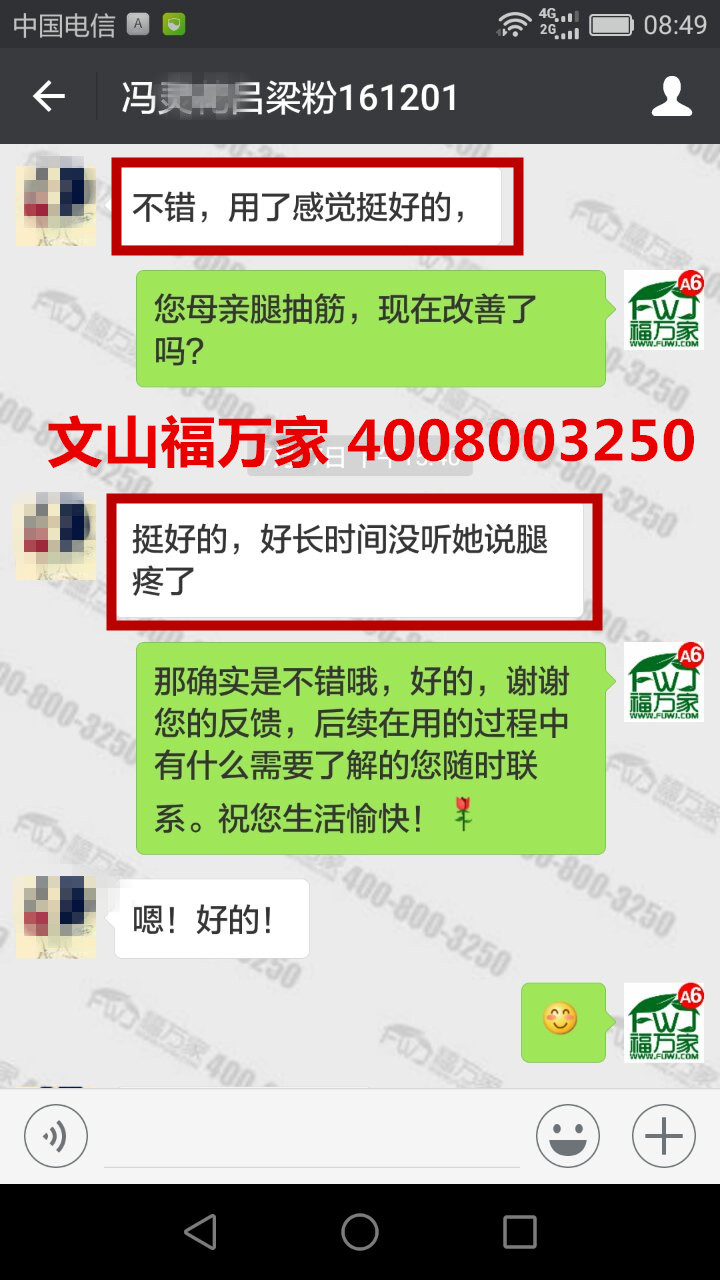
Task: Open chat info via the profile icon
Action: pyautogui.click(x=671, y=97)
